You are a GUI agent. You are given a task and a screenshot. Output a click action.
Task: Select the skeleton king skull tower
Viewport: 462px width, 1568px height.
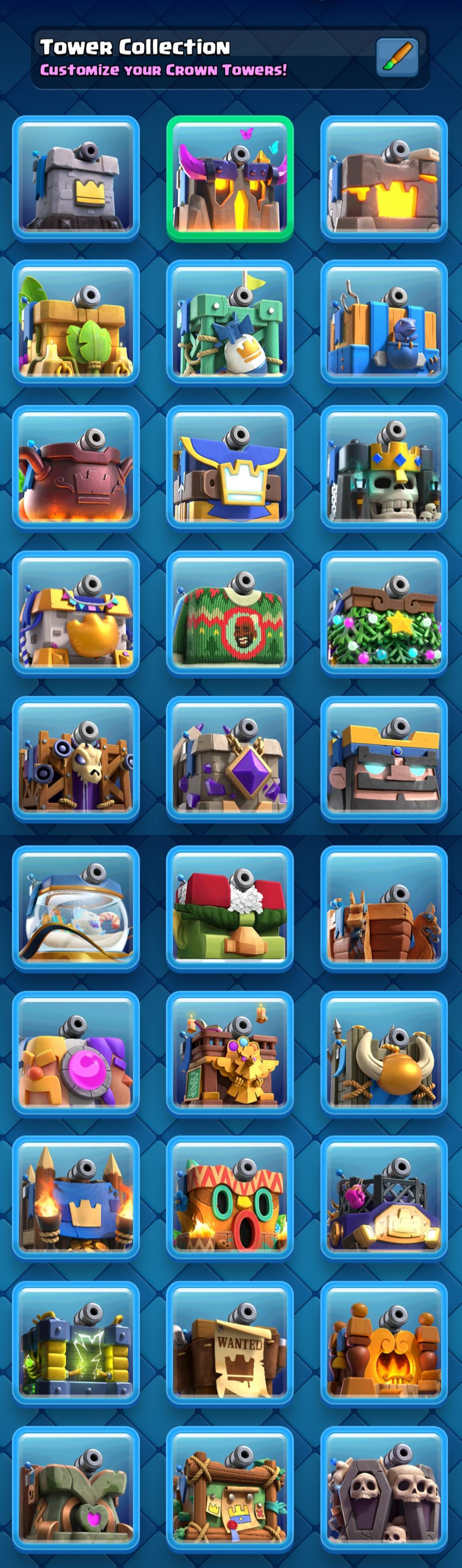(x=384, y=469)
